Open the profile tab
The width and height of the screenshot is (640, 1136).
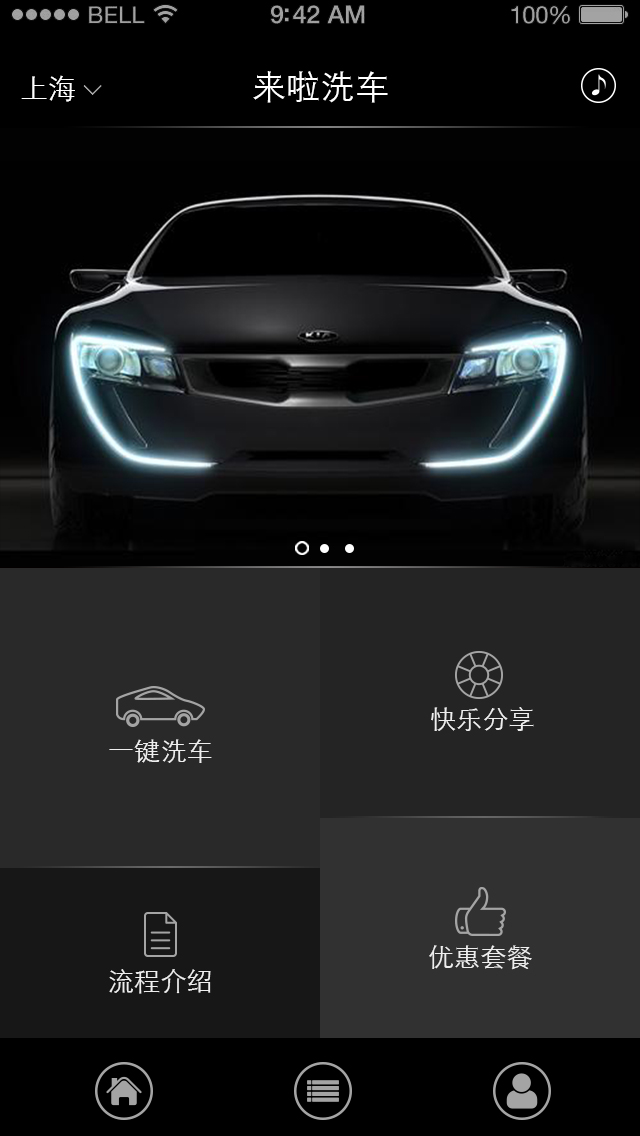(522, 1090)
